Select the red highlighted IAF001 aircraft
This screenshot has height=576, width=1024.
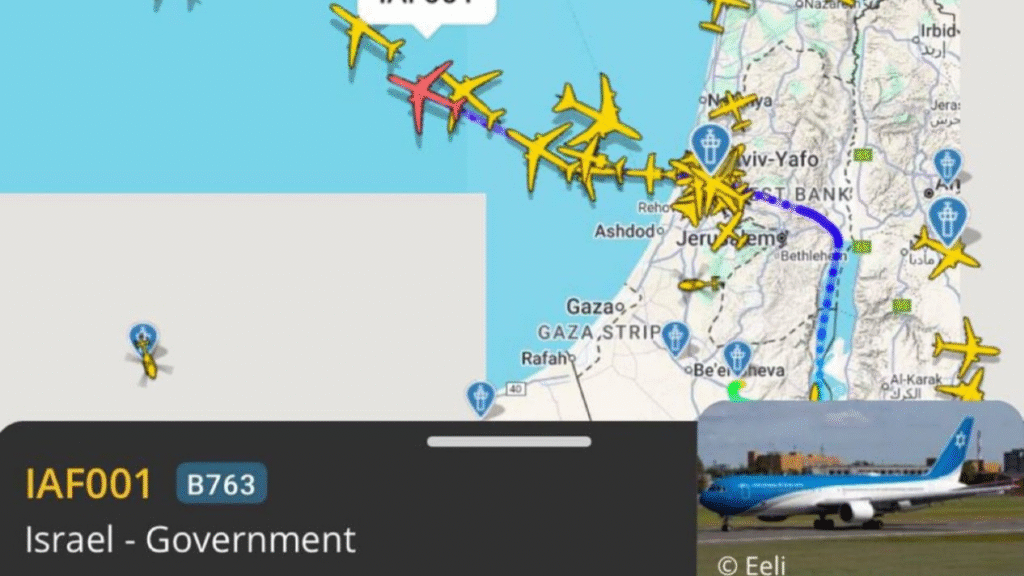426,94
